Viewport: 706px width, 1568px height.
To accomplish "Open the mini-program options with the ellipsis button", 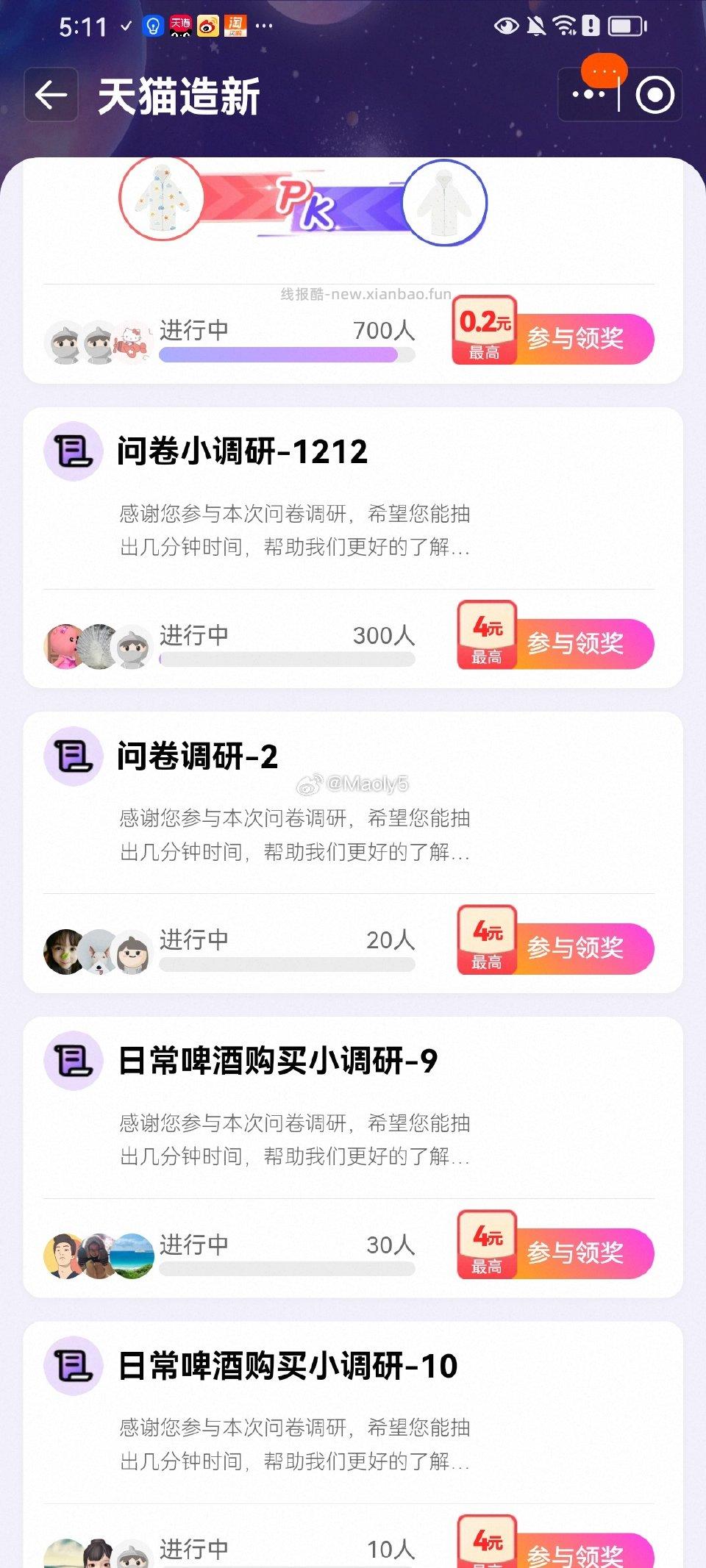I will (588, 94).
